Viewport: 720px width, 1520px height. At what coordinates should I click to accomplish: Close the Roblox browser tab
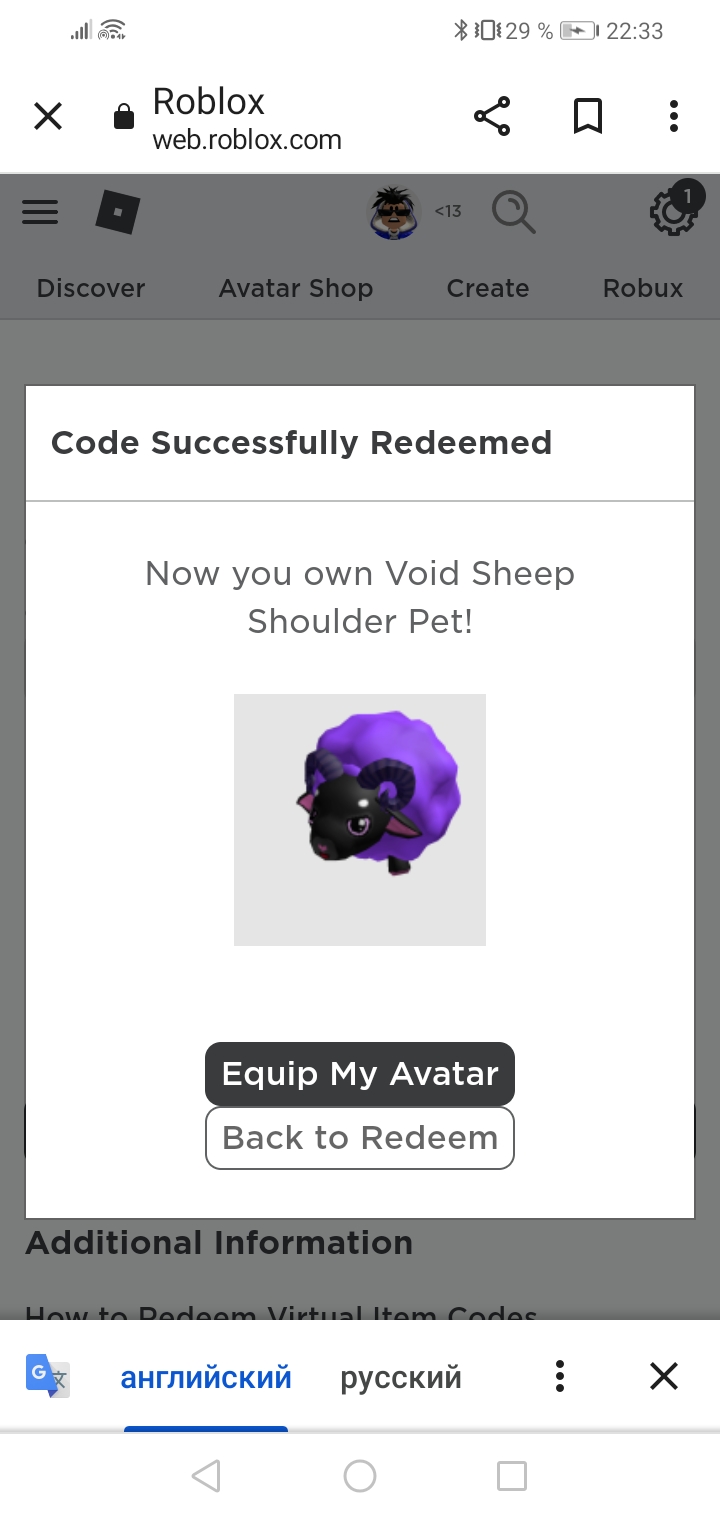pos(48,117)
